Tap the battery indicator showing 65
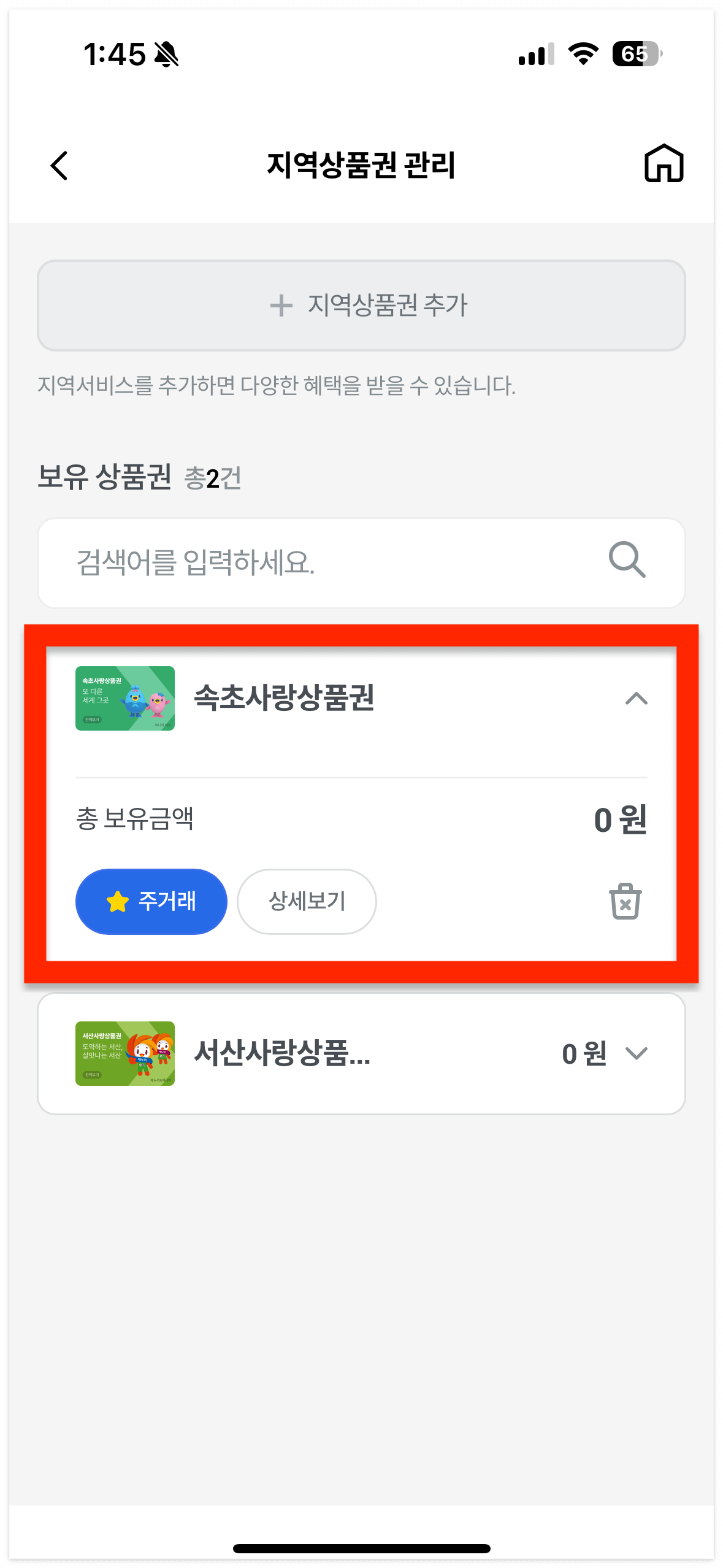Screen dimensions: 723x1568 click(637, 54)
